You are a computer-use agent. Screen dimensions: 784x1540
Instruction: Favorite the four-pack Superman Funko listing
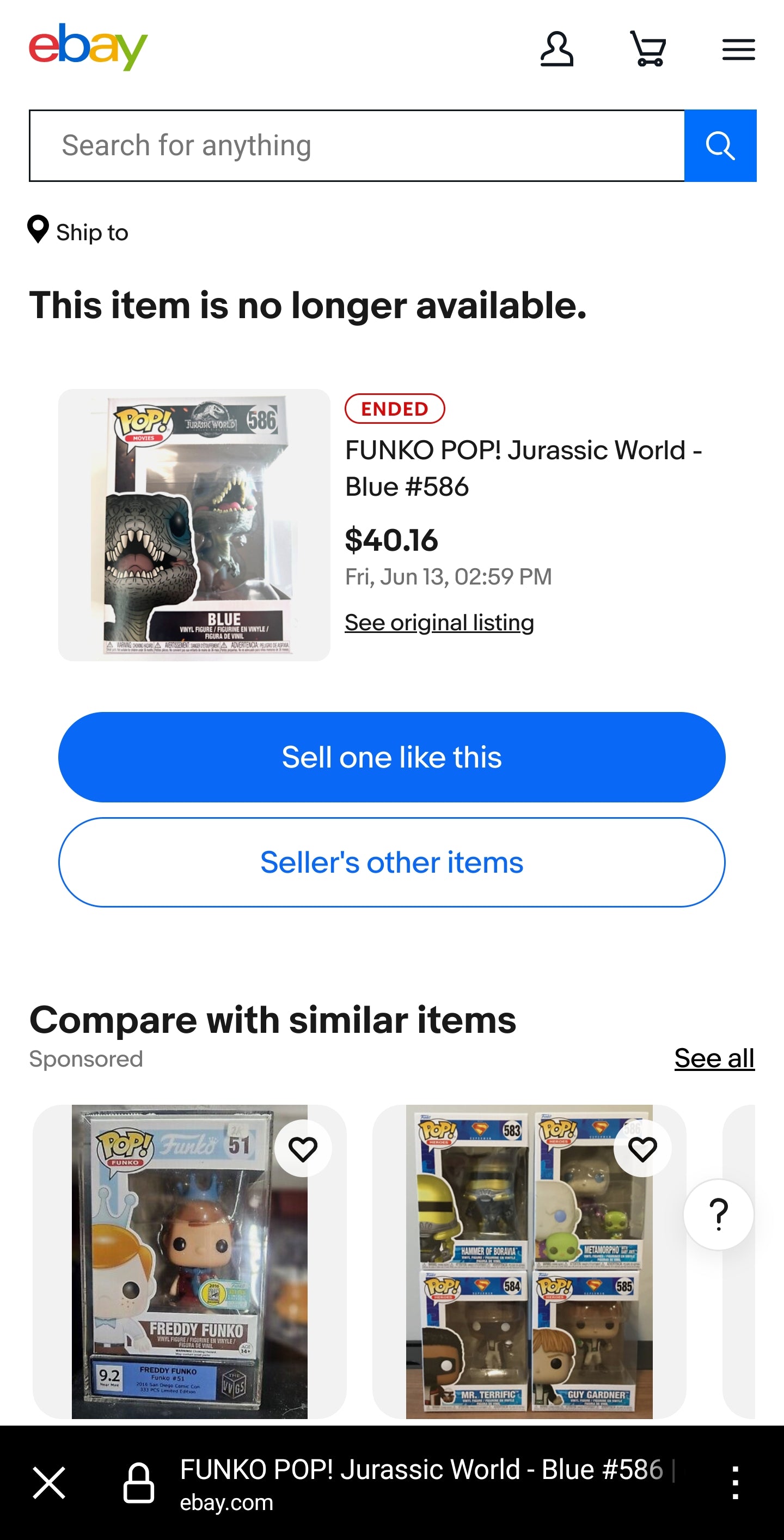point(642,1148)
